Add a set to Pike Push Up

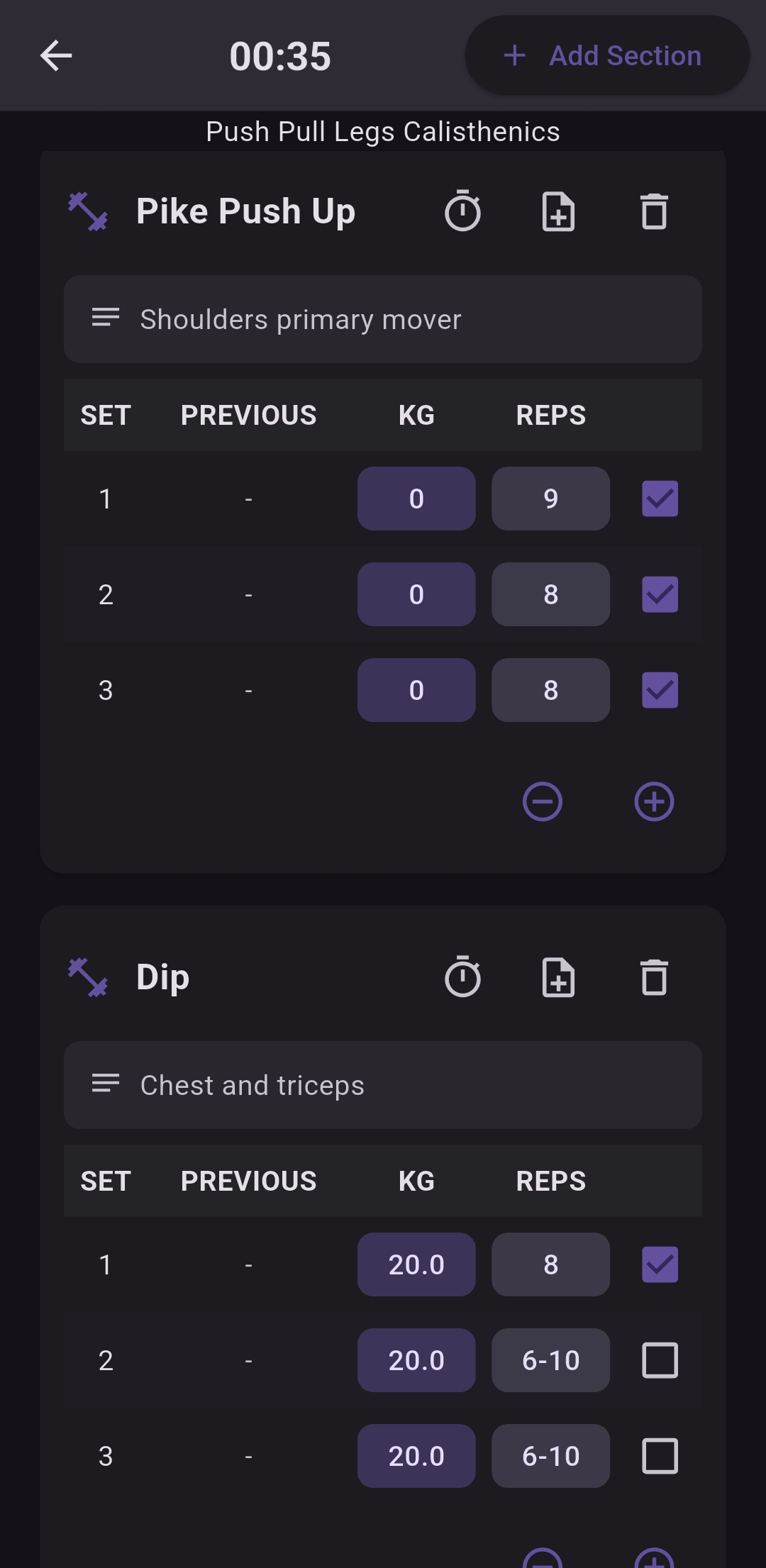[654, 801]
